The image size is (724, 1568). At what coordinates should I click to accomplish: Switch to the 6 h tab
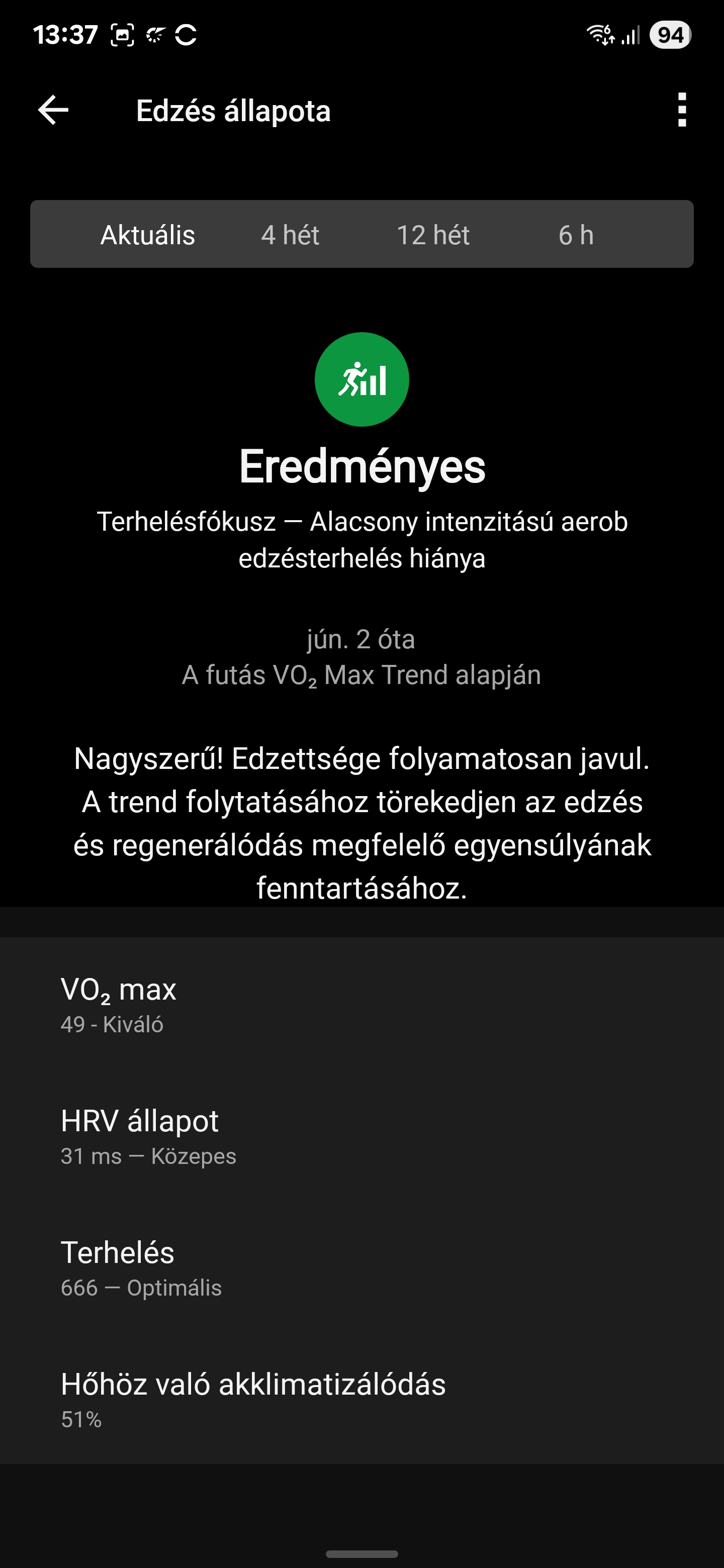(x=576, y=235)
